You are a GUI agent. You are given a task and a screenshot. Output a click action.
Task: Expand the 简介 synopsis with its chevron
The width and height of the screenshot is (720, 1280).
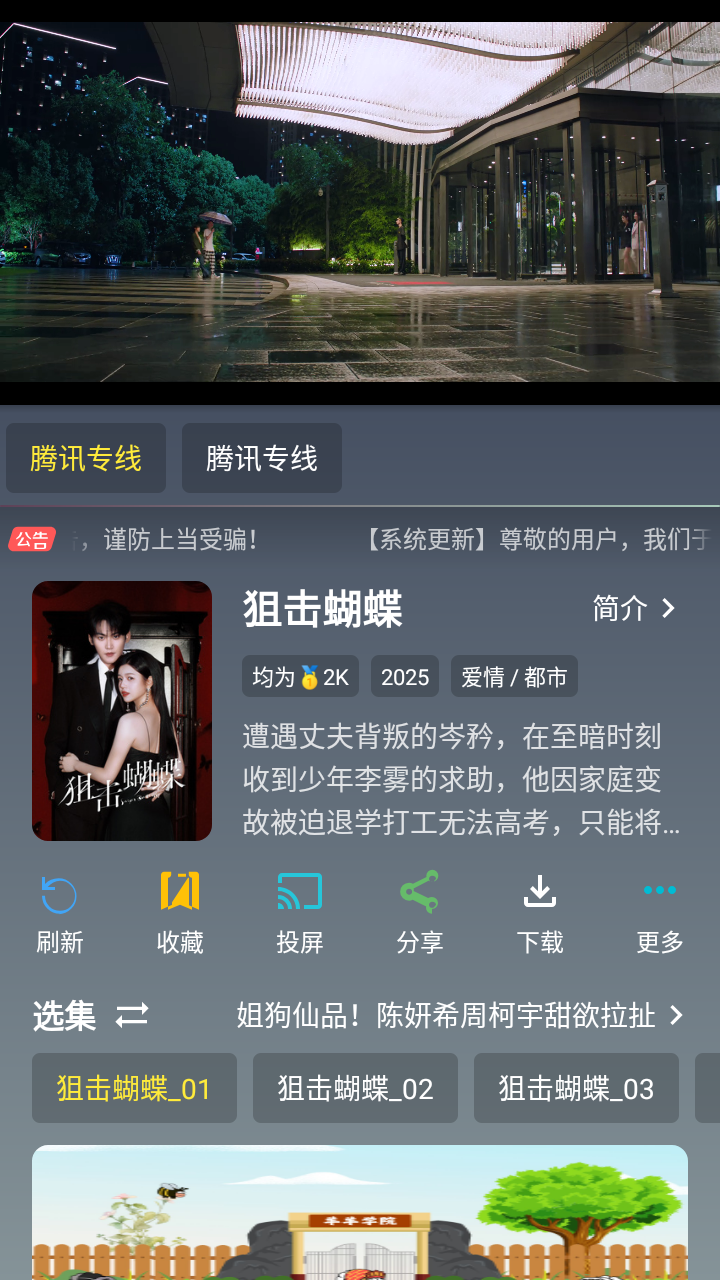point(634,608)
